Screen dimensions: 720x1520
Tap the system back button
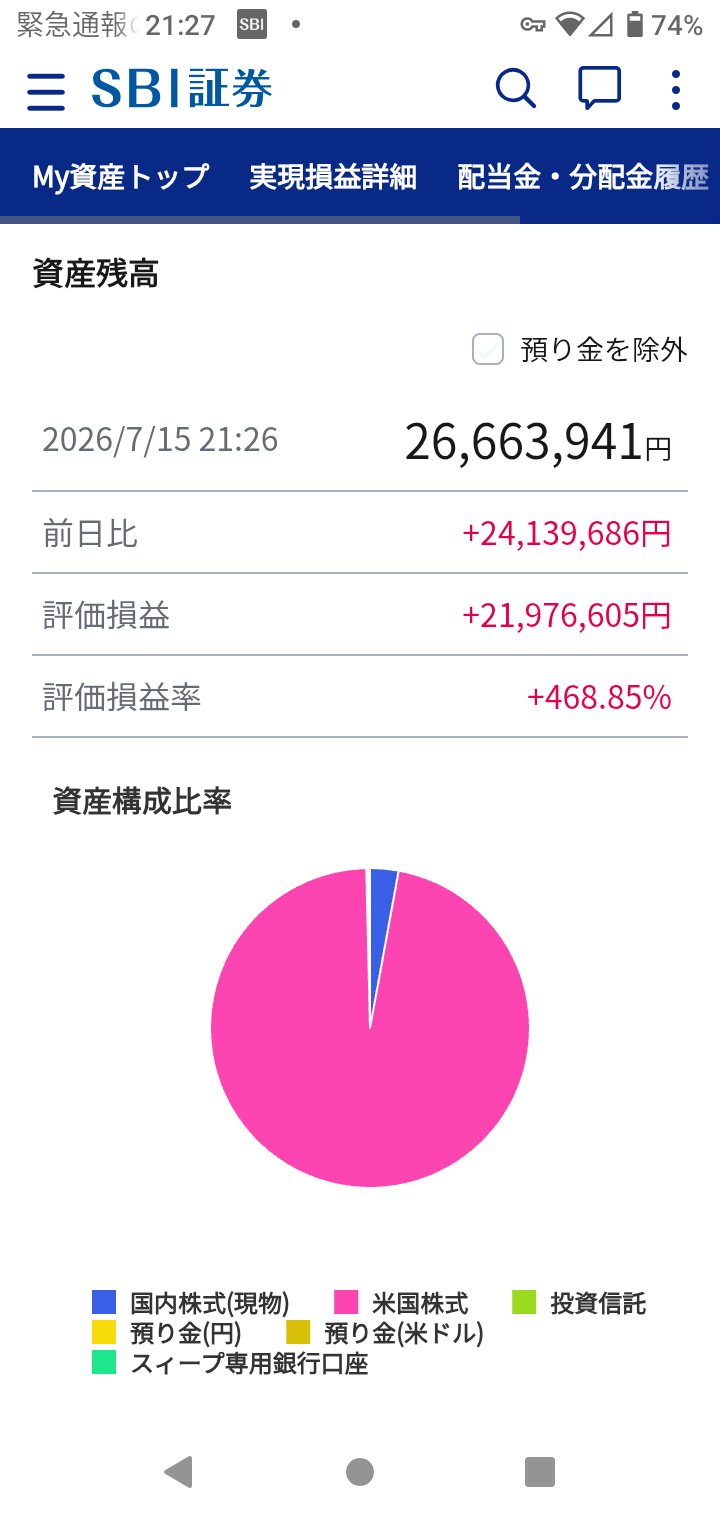coord(178,1471)
